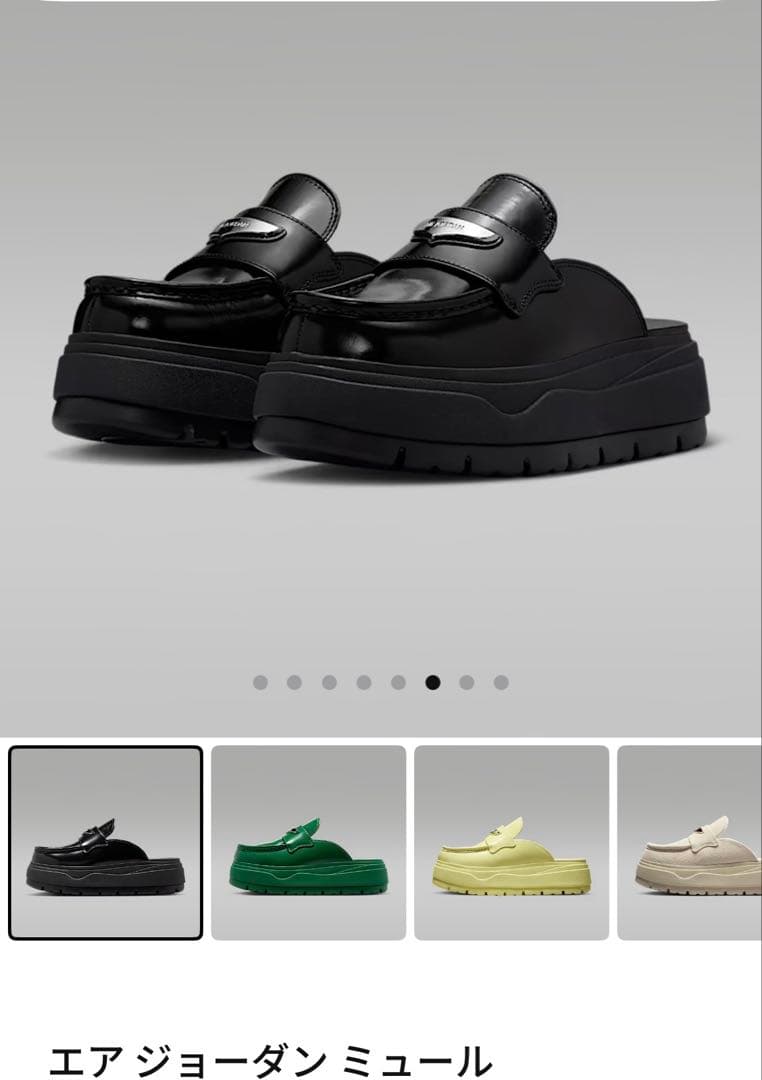Viewport: 762px width, 1080px height.
Task: Open the third product photo via its dot
Action: [x=328, y=683]
